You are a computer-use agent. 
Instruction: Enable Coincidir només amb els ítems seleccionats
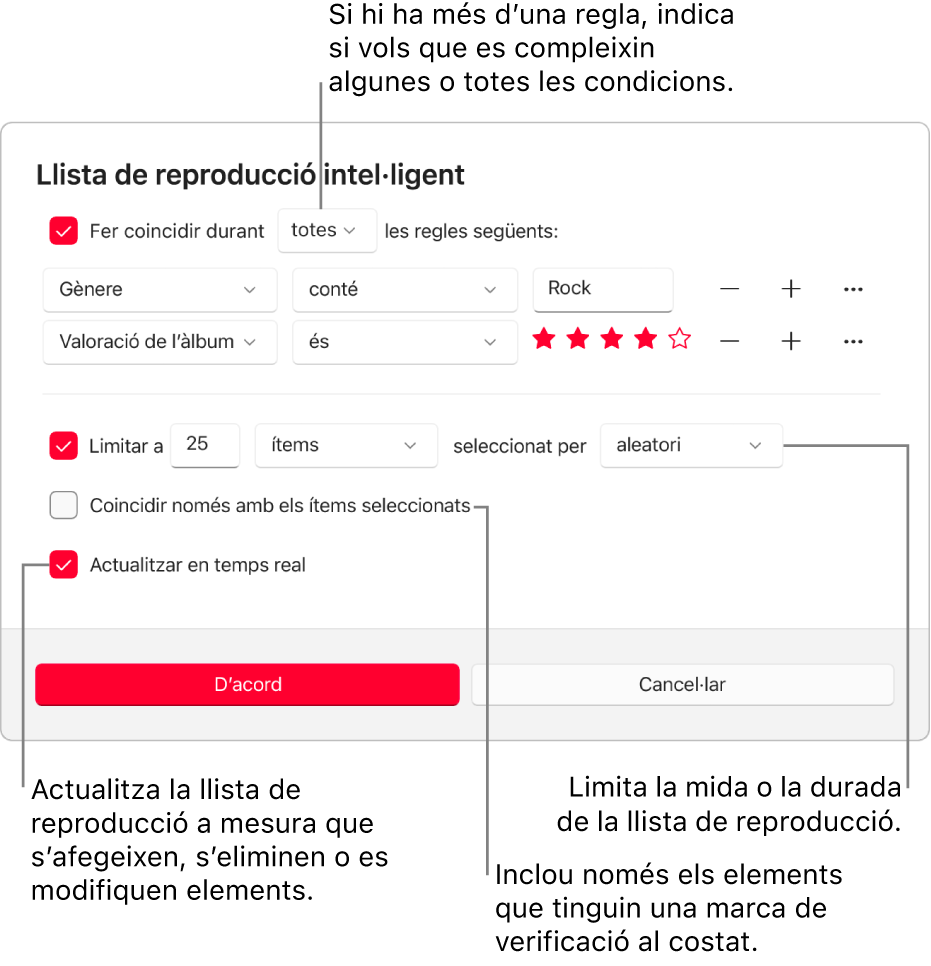pos(63,506)
